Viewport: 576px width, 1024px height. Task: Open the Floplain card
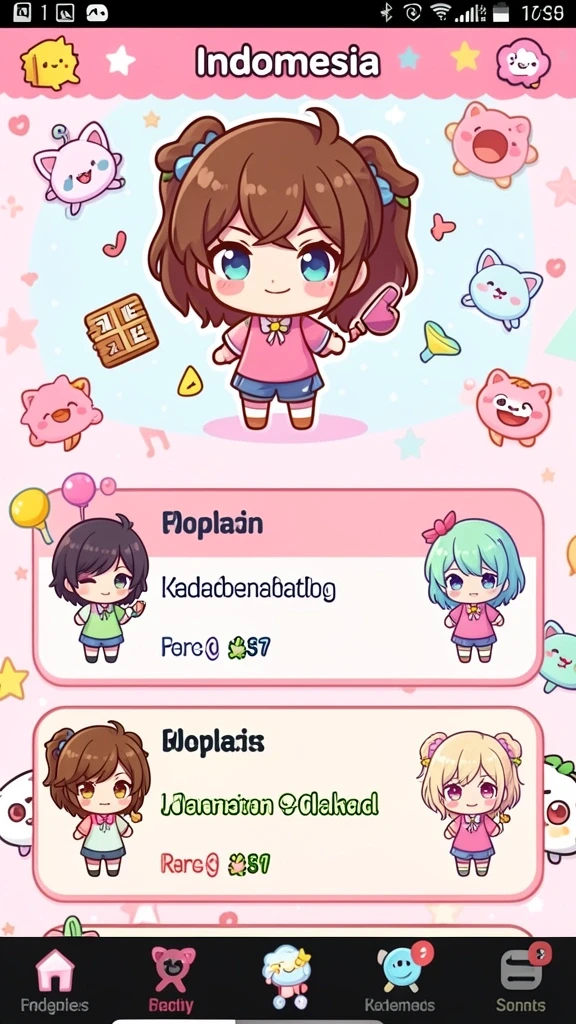point(288,586)
